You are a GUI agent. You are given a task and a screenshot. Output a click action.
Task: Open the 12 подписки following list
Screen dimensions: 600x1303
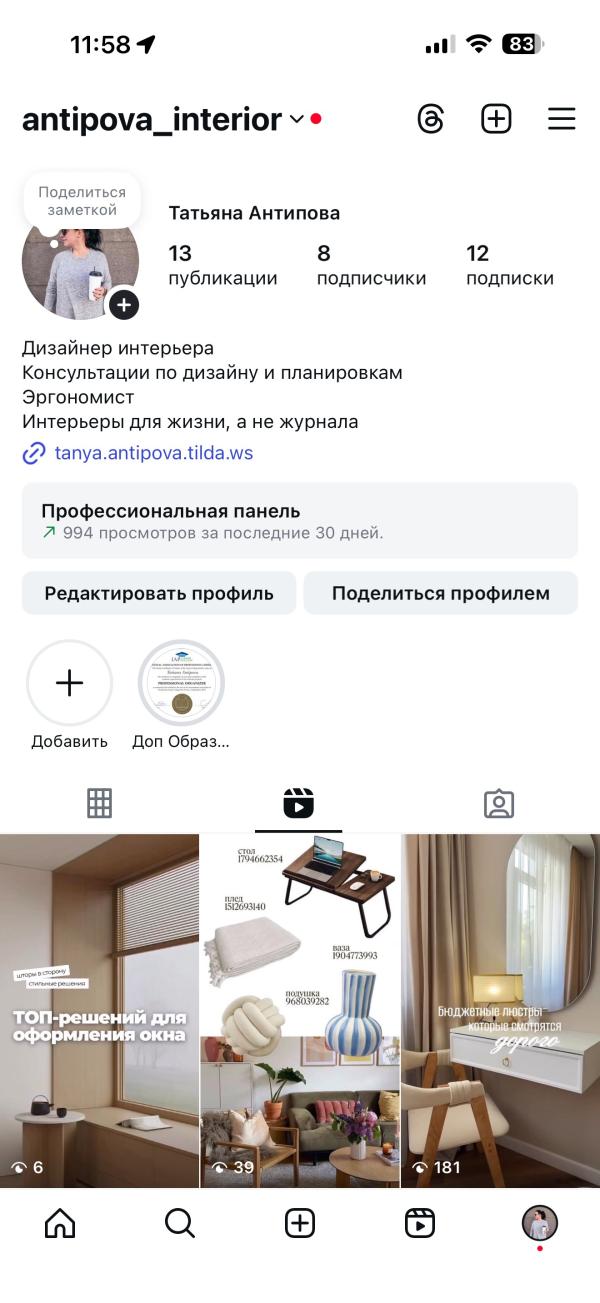click(x=510, y=265)
